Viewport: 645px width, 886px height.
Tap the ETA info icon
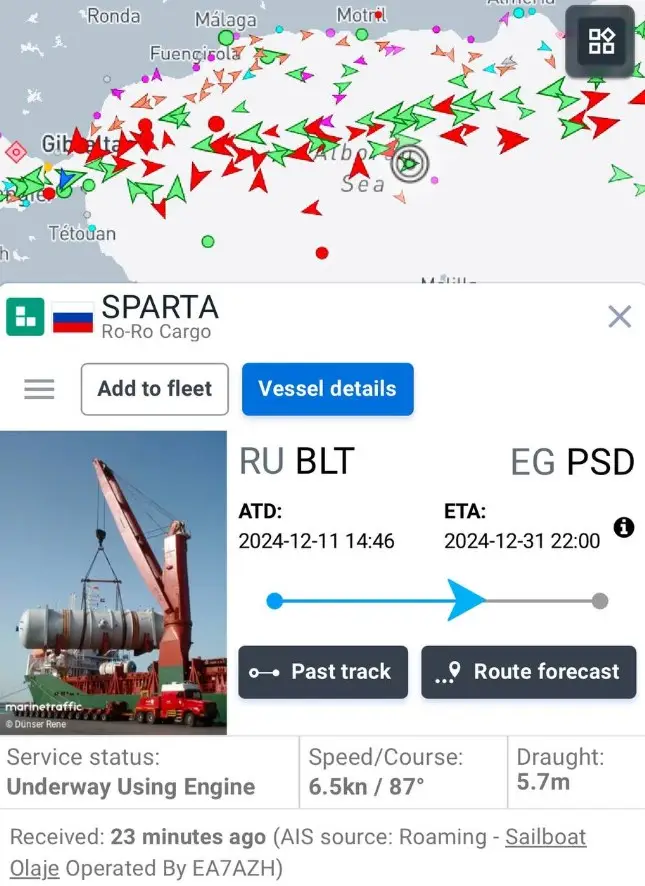(624, 527)
